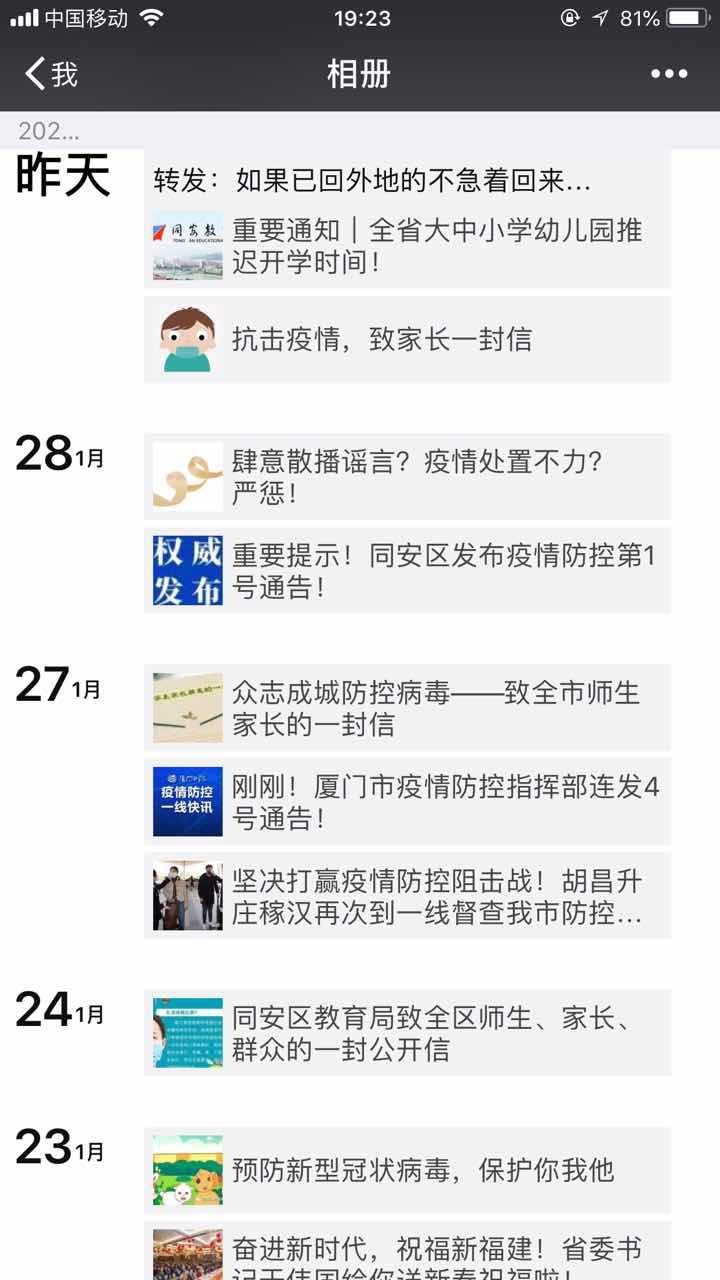Open 奋进新时代，祝福新福建 article
The height and width of the screenshot is (1280, 720).
407,1250
